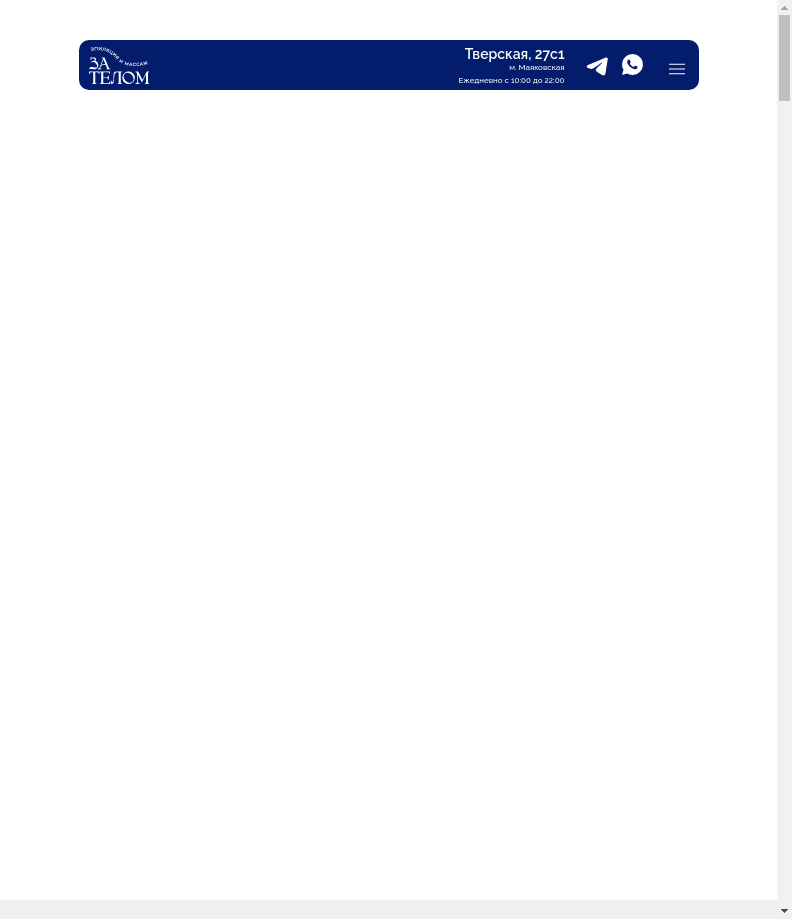Open the Тверская, 27с1 address

pyautogui.click(x=514, y=54)
